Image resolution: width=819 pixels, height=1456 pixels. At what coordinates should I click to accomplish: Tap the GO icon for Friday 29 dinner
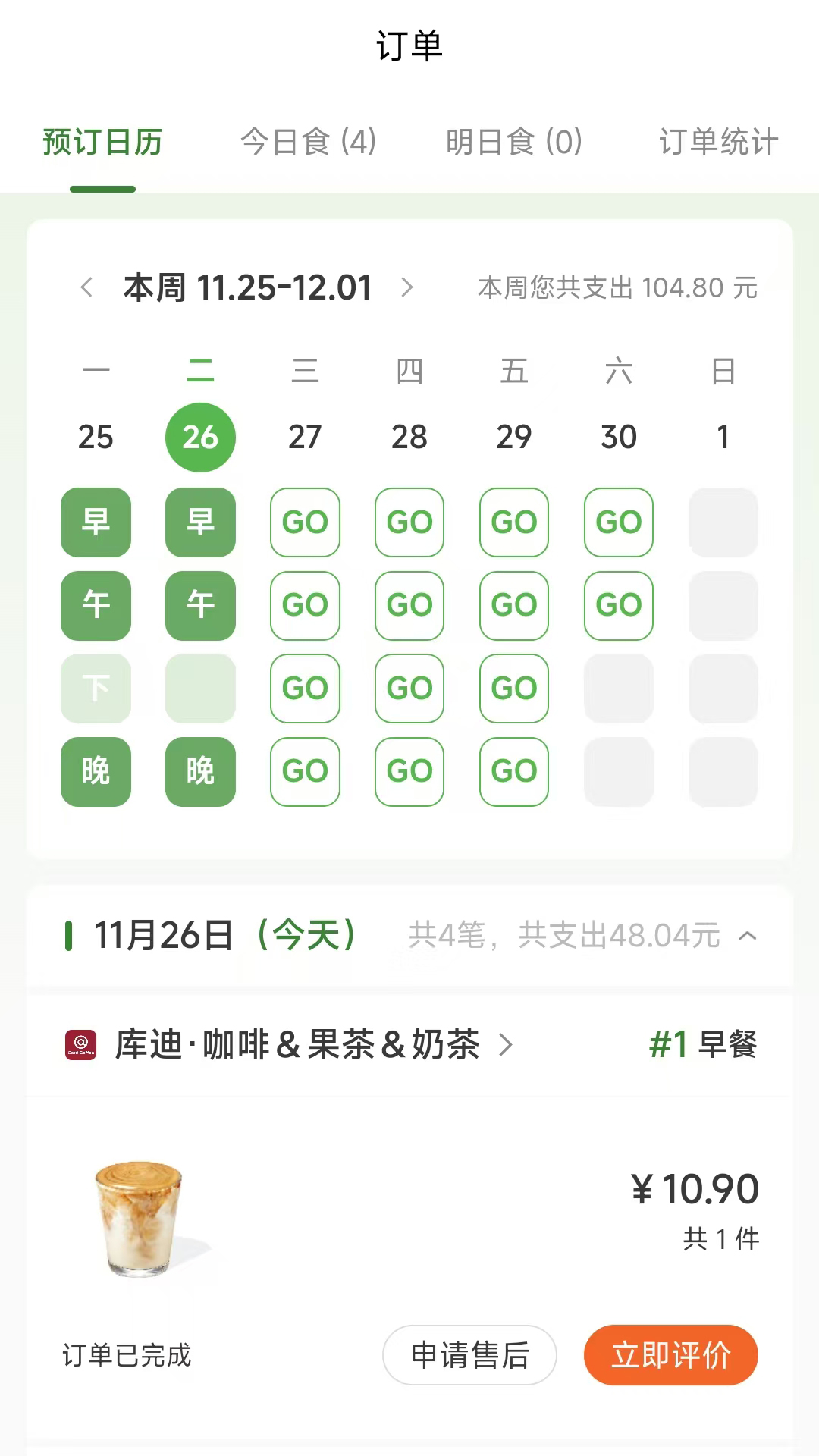point(514,770)
